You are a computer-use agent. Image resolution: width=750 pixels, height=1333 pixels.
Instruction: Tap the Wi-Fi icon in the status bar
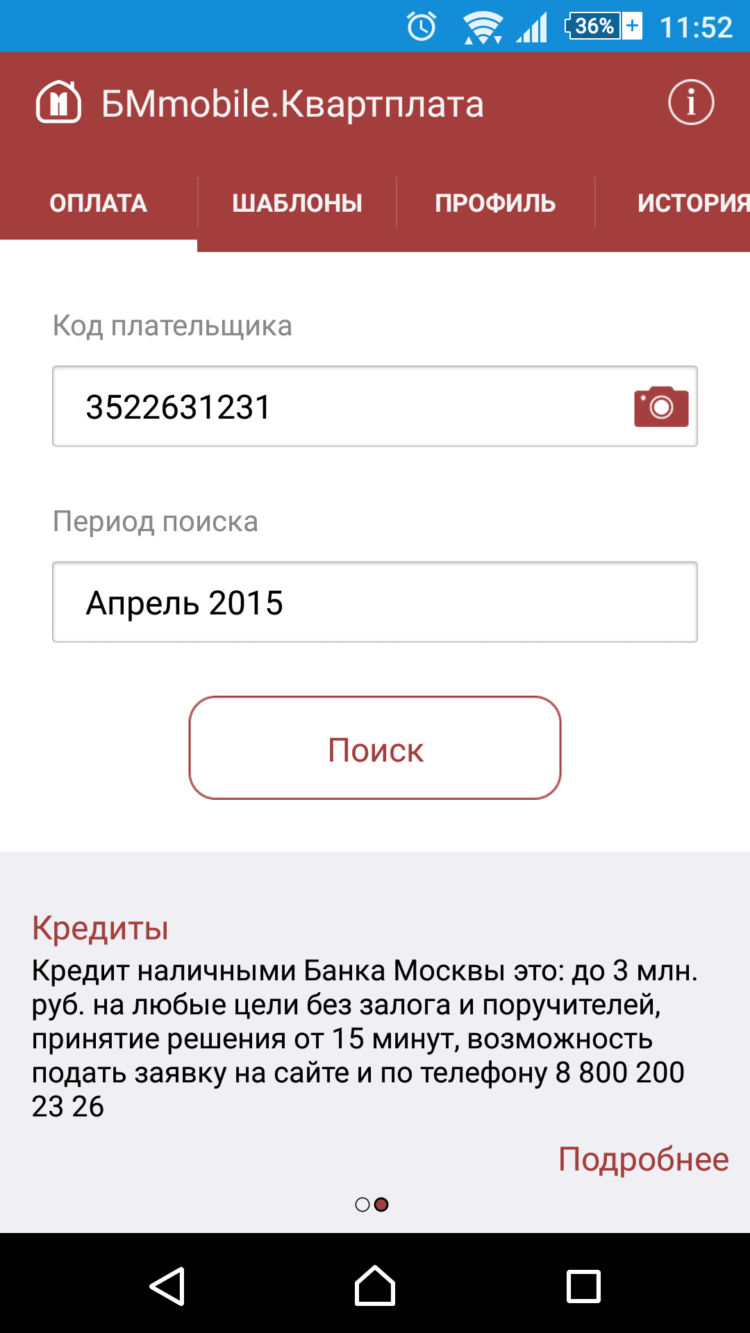(482, 25)
